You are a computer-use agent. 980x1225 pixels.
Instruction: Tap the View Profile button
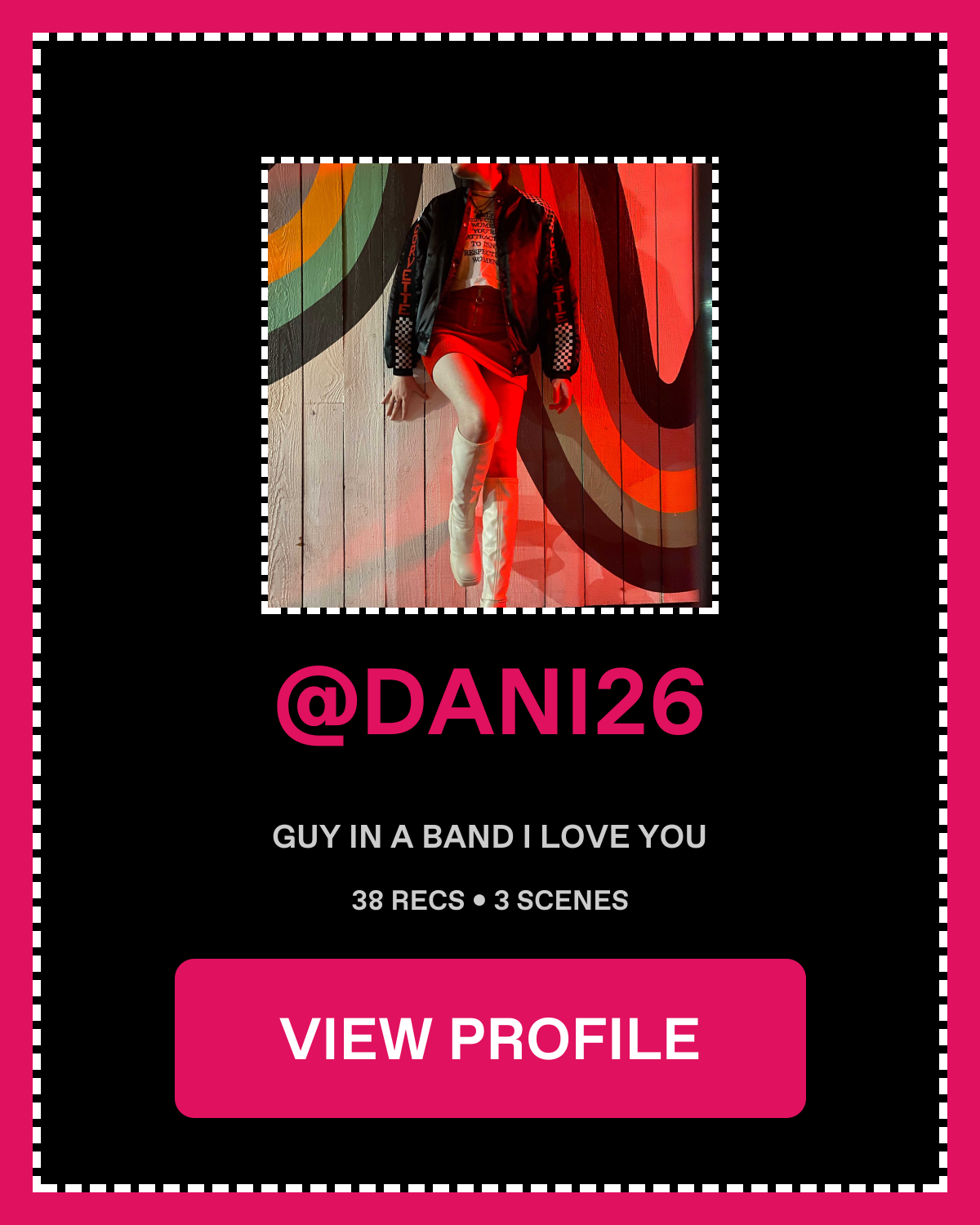coord(490,1038)
